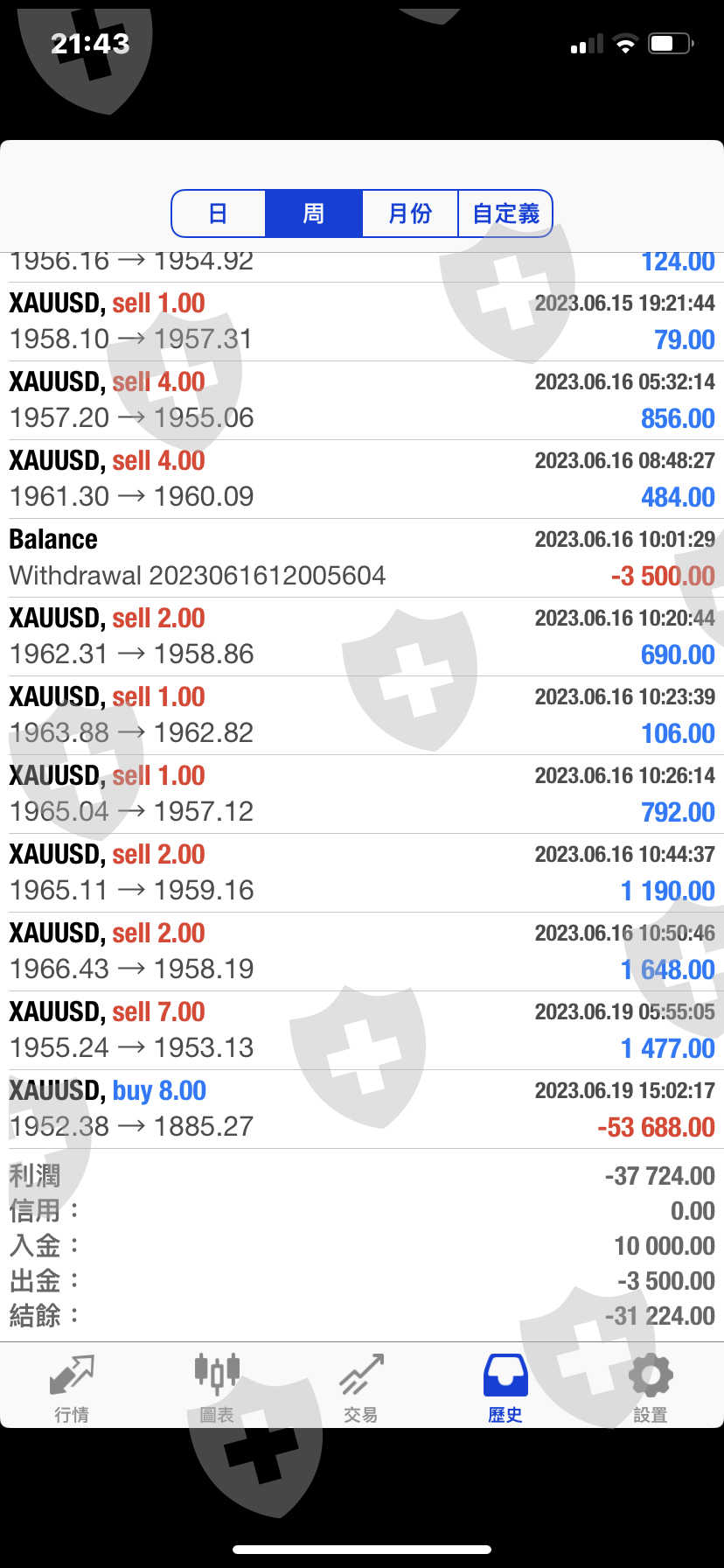
Task: Select the 周 (week) period filter
Action: click(314, 213)
